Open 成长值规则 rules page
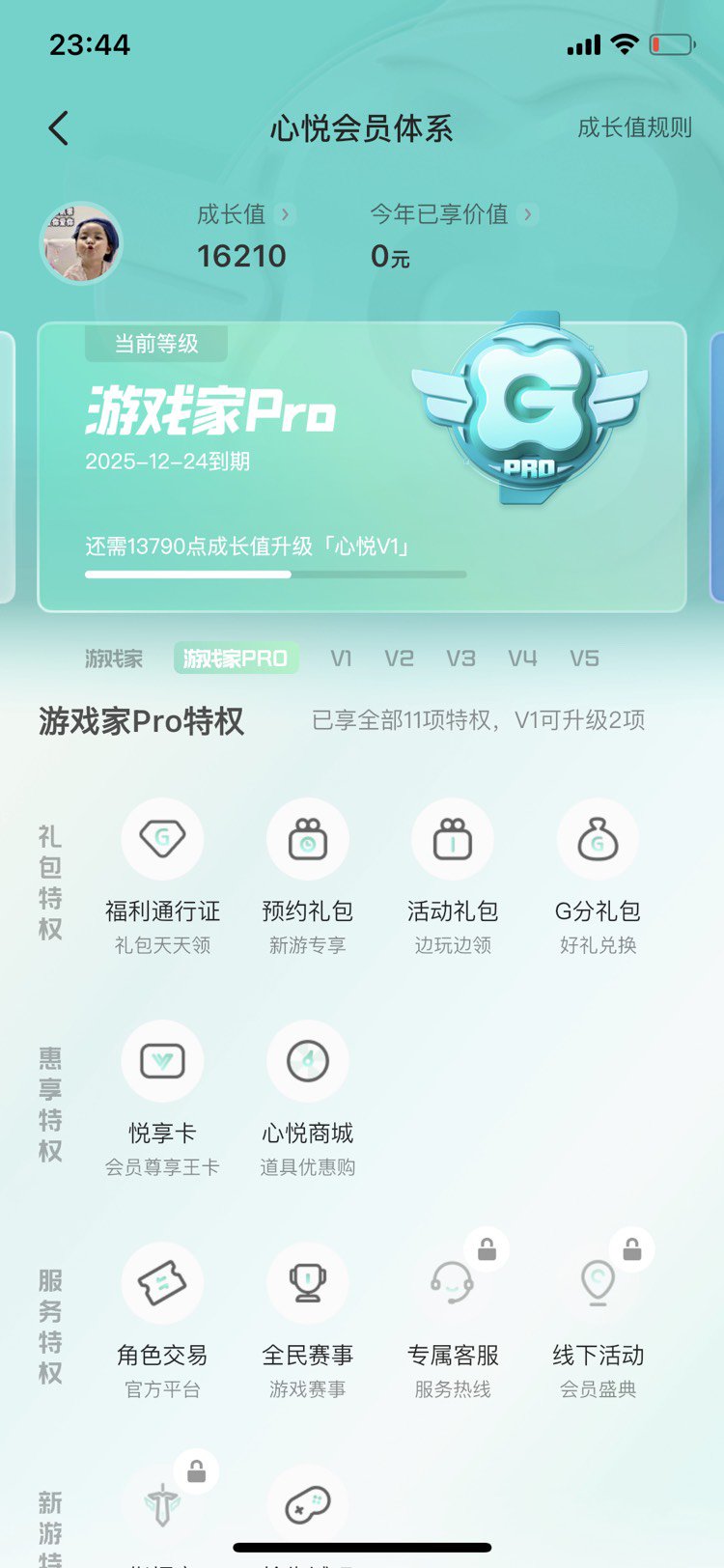Image resolution: width=724 pixels, height=1568 pixels. 634,127
